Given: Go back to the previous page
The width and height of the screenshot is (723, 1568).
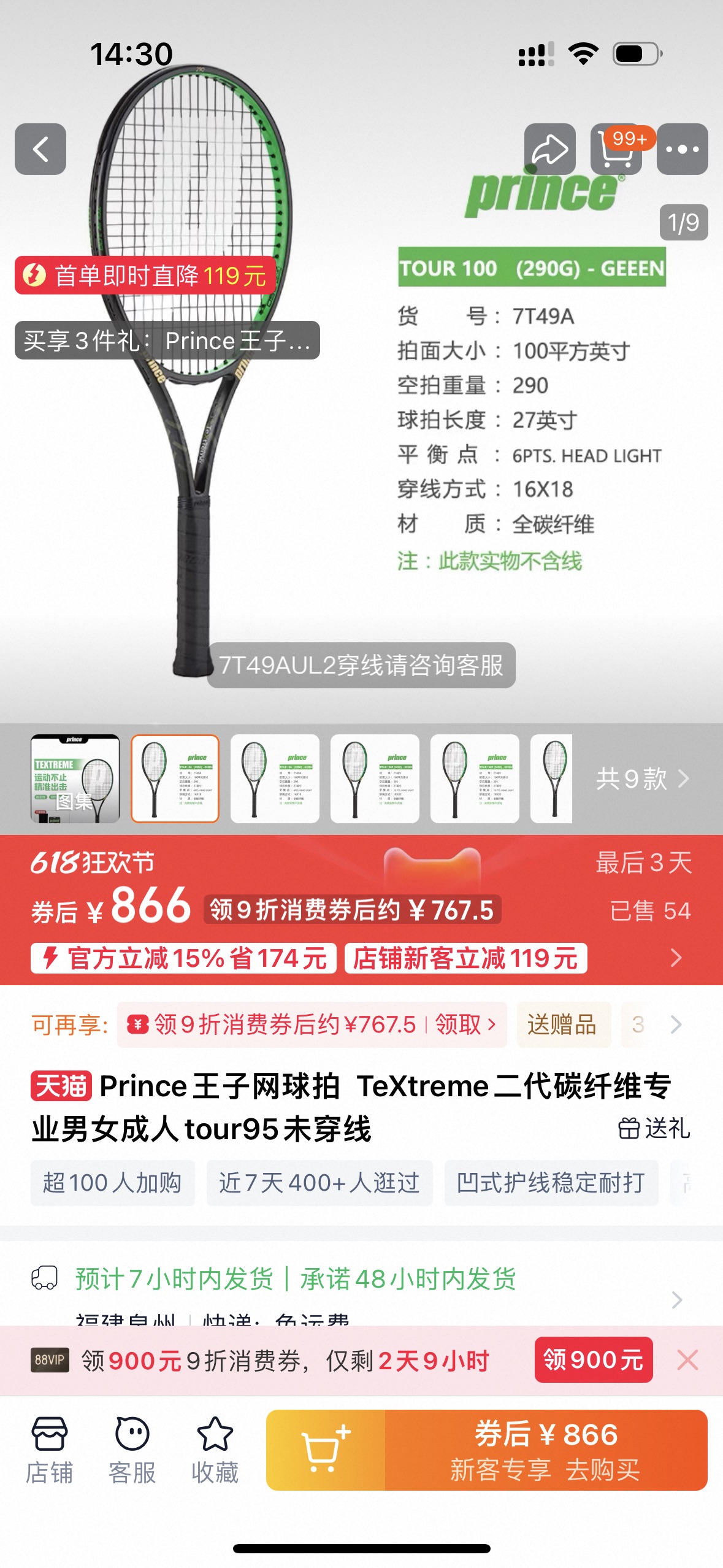Looking at the screenshot, I should tap(40, 149).
